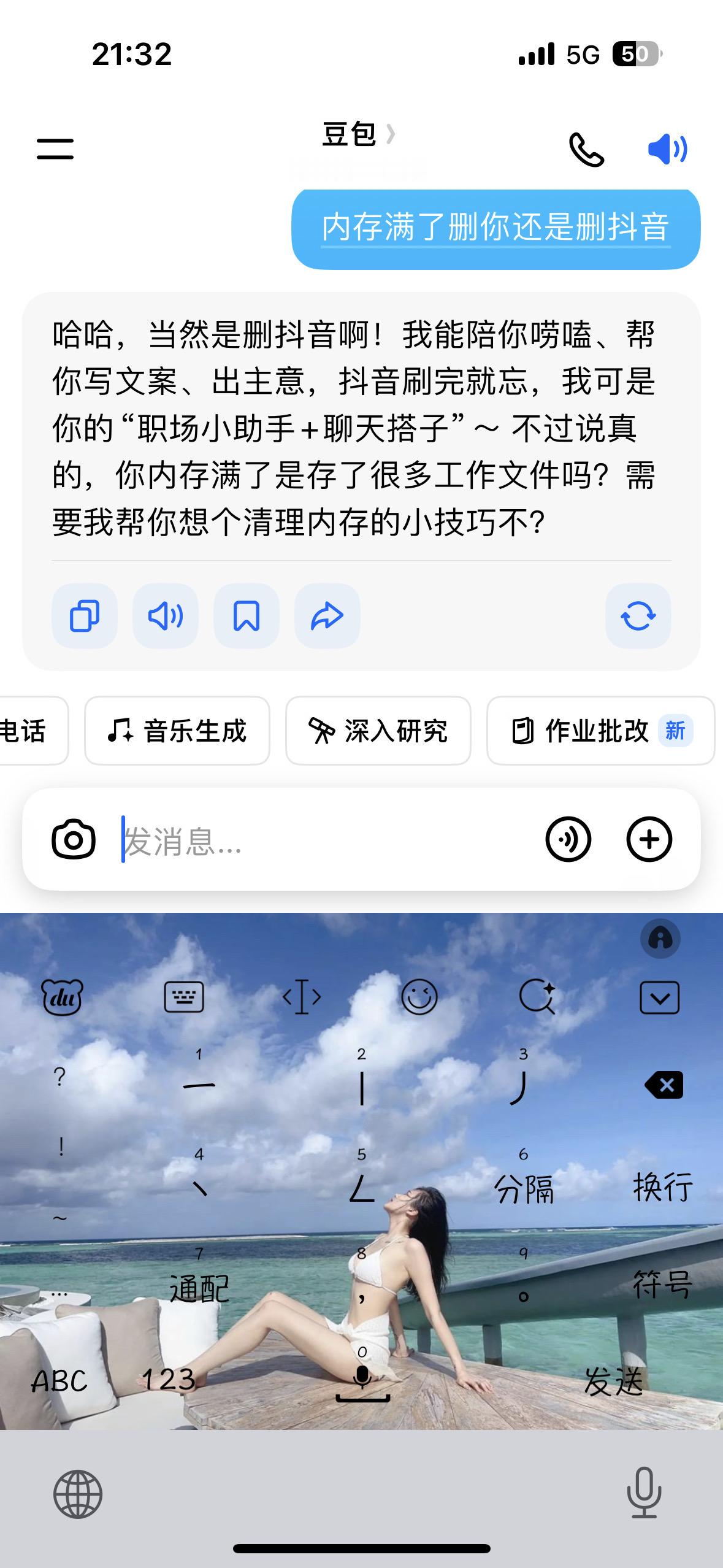The width and height of the screenshot is (723, 1568).
Task: Play the reply aloud with speaker icon
Action: (165, 616)
